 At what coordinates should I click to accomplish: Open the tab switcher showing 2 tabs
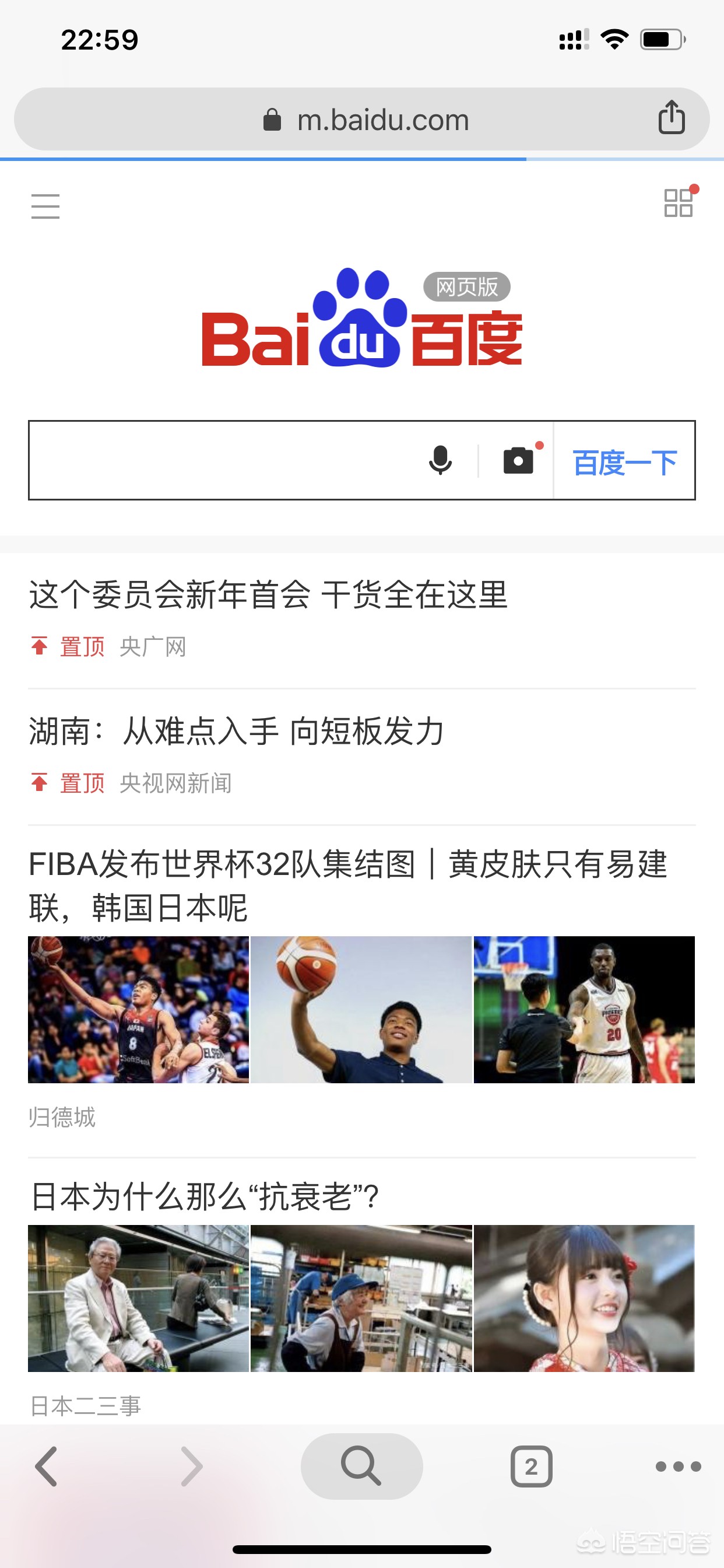click(x=531, y=1466)
